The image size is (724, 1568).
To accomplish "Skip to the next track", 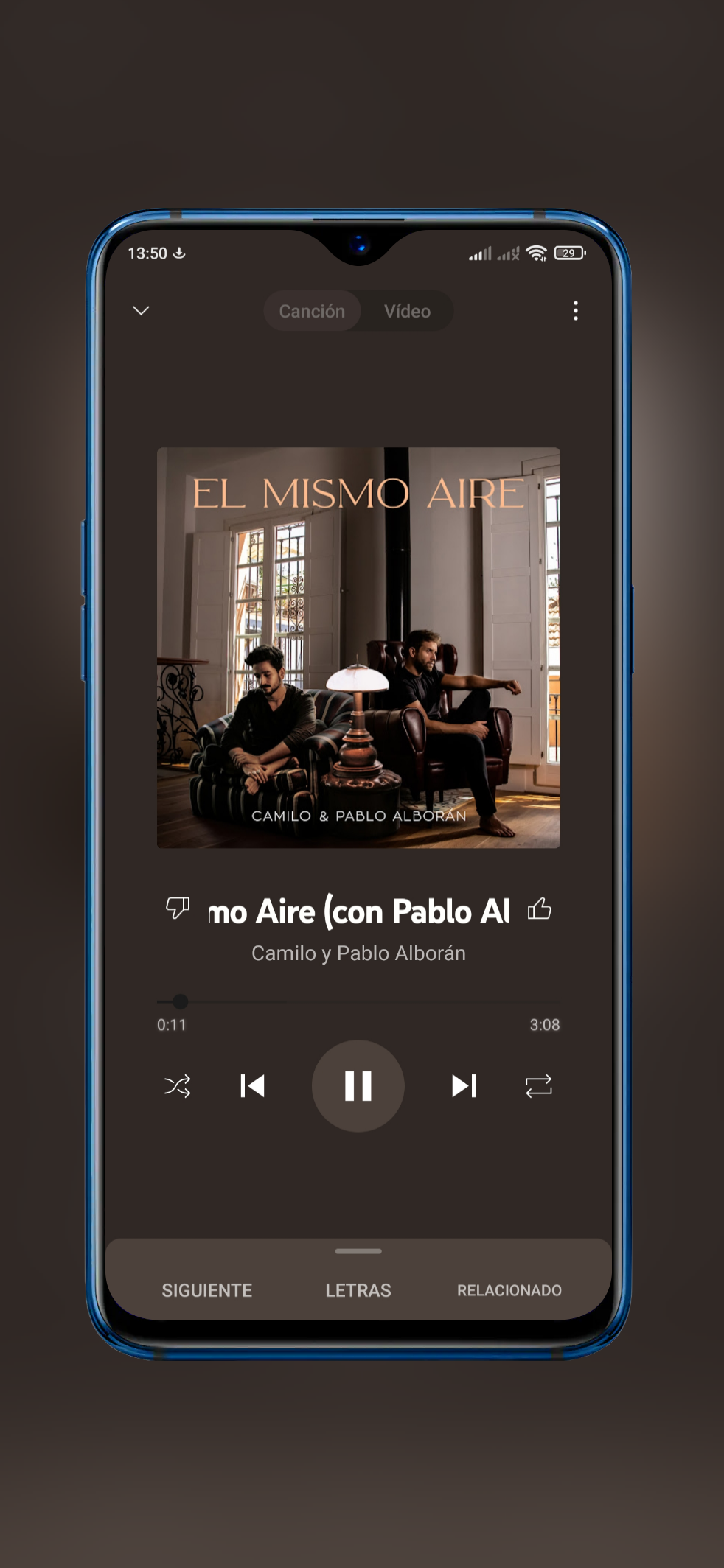I will 464,1086.
